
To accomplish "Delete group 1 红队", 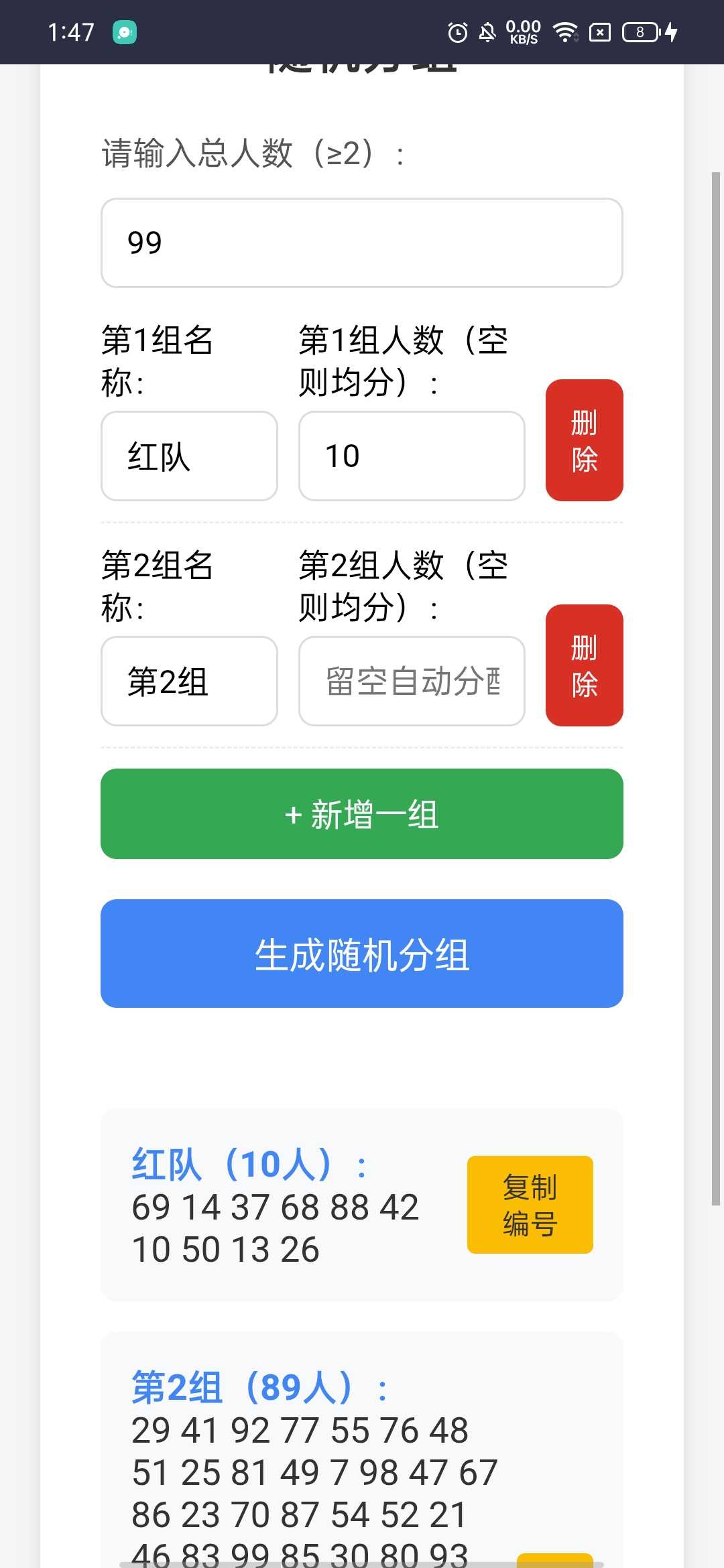I will [x=584, y=440].
